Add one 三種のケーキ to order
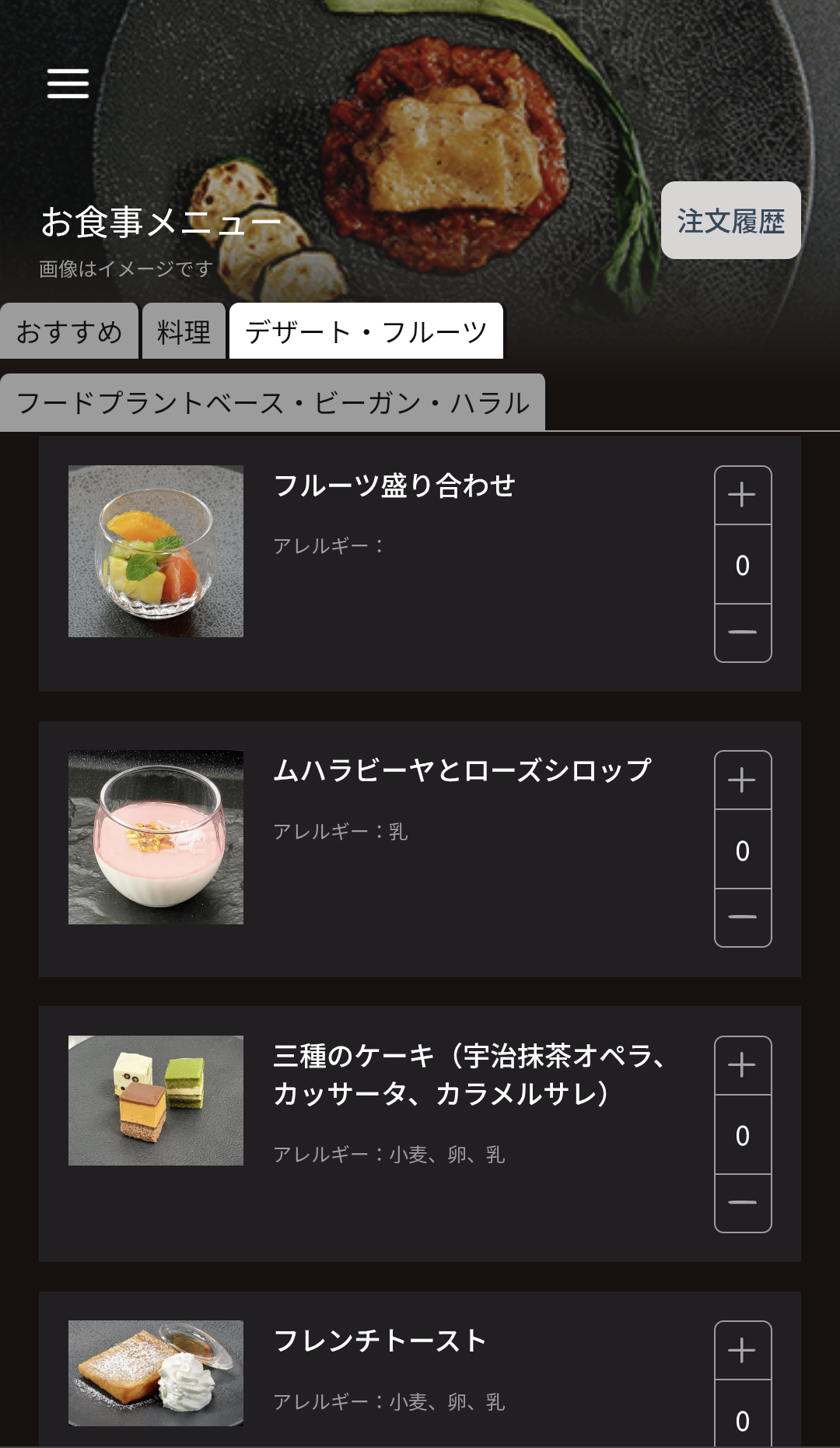Image resolution: width=840 pixels, height=1448 pixels. coord(742,1065)
